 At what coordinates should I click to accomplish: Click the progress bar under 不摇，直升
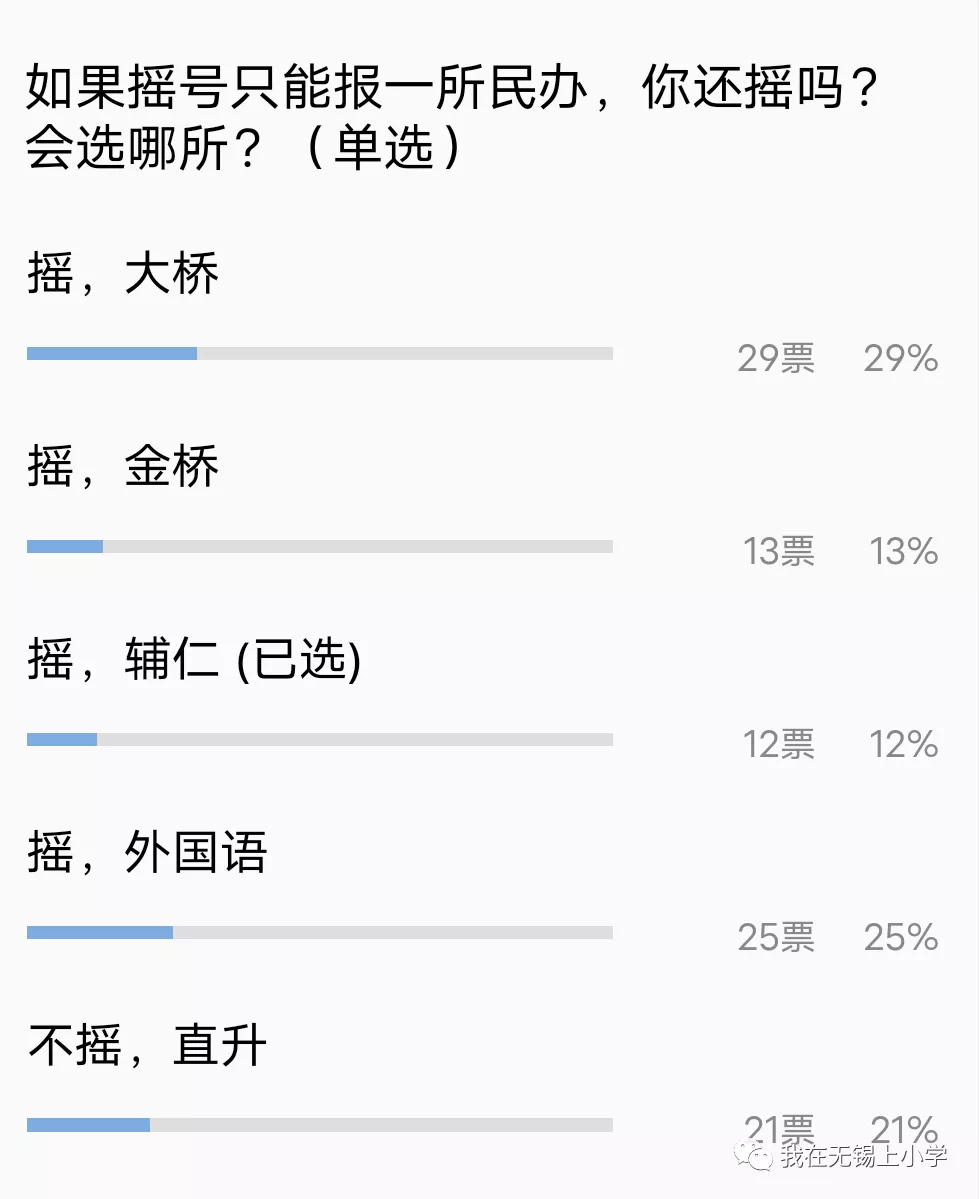[318, 1124]
